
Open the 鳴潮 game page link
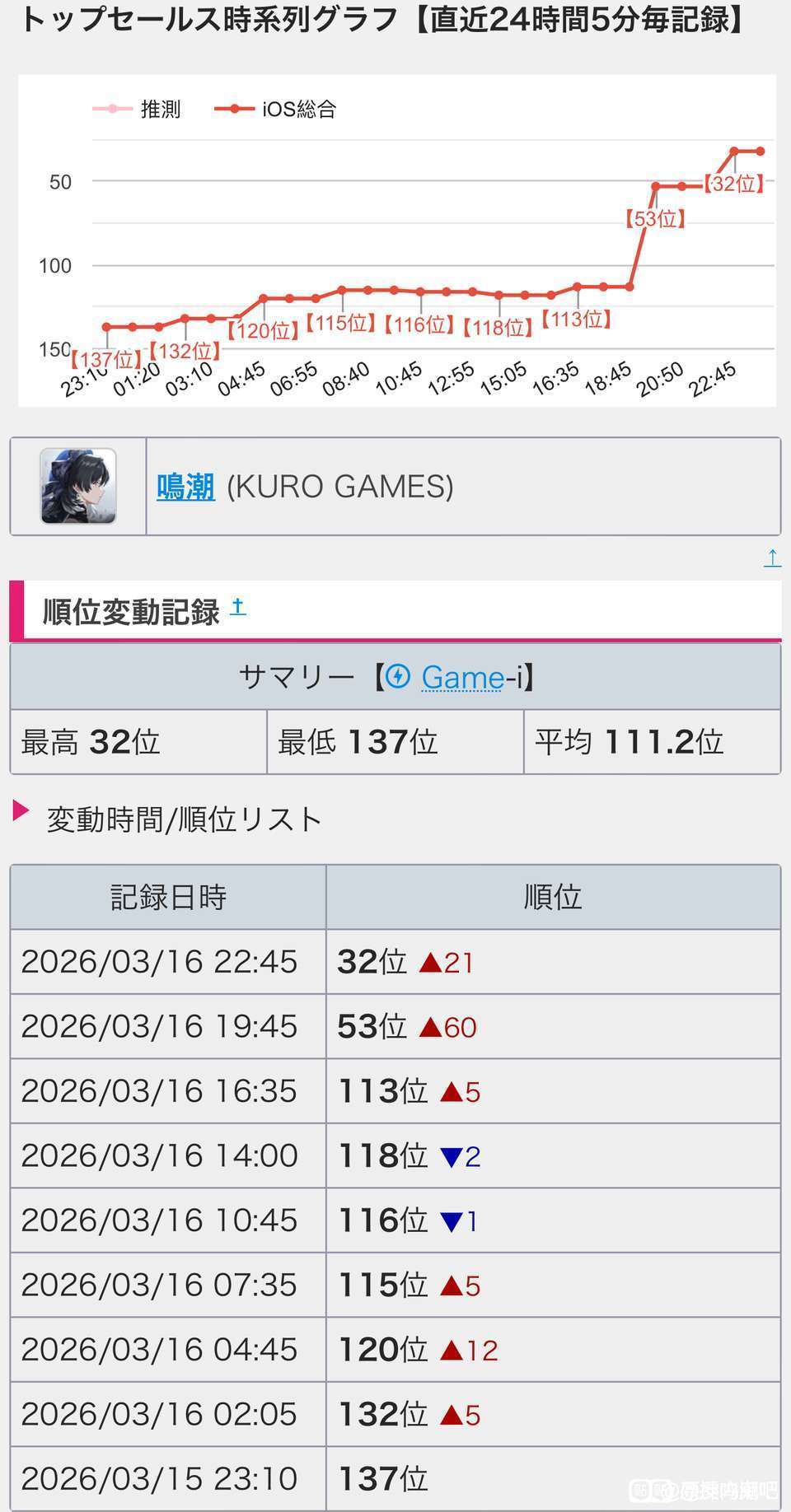pyautogui.click(x=185, y=487)
